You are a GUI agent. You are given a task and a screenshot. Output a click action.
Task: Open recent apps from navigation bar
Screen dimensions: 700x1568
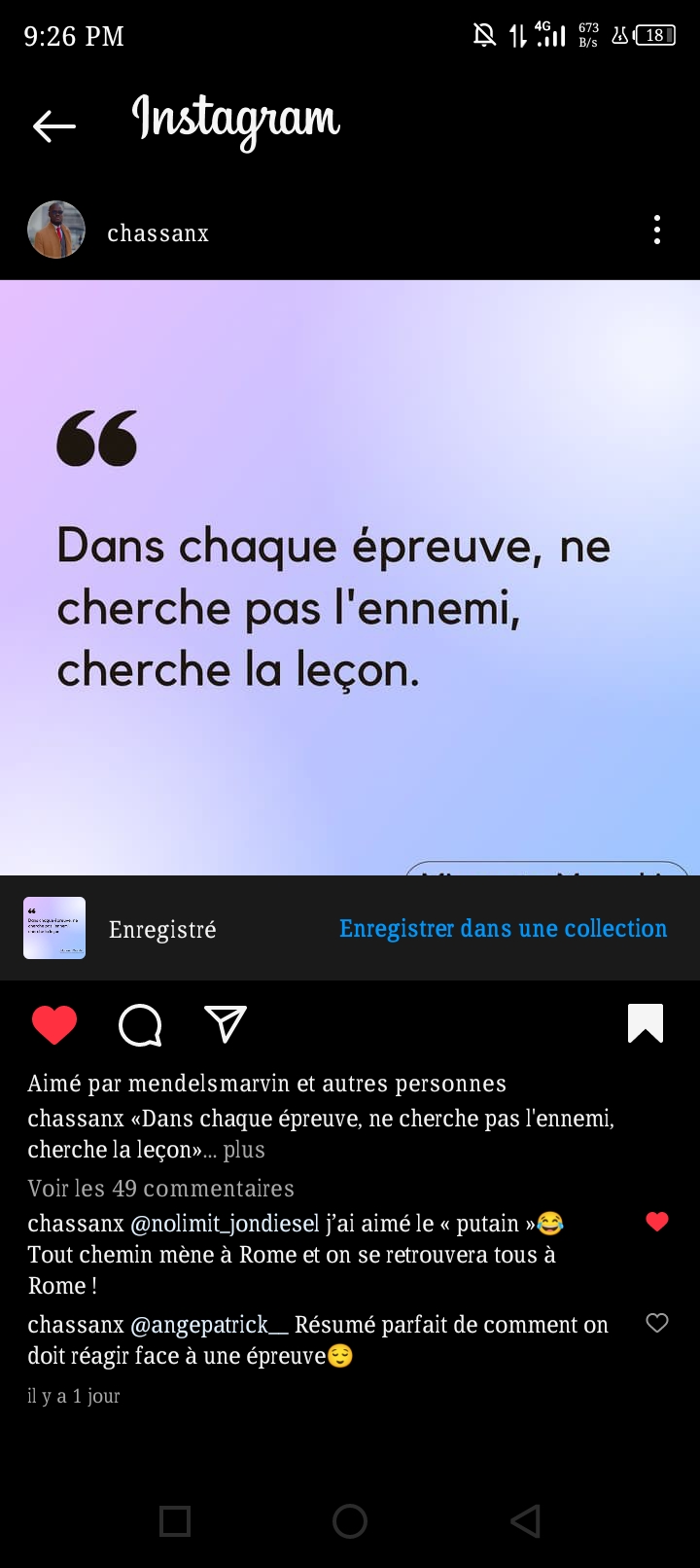[175, 1521]
